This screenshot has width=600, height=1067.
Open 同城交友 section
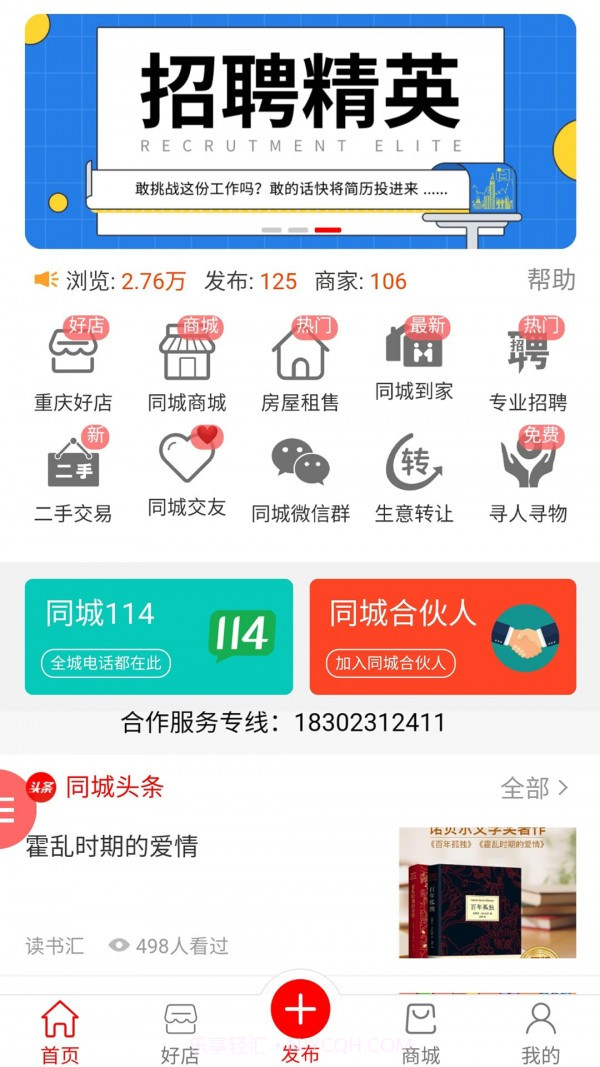click(187, 472)
